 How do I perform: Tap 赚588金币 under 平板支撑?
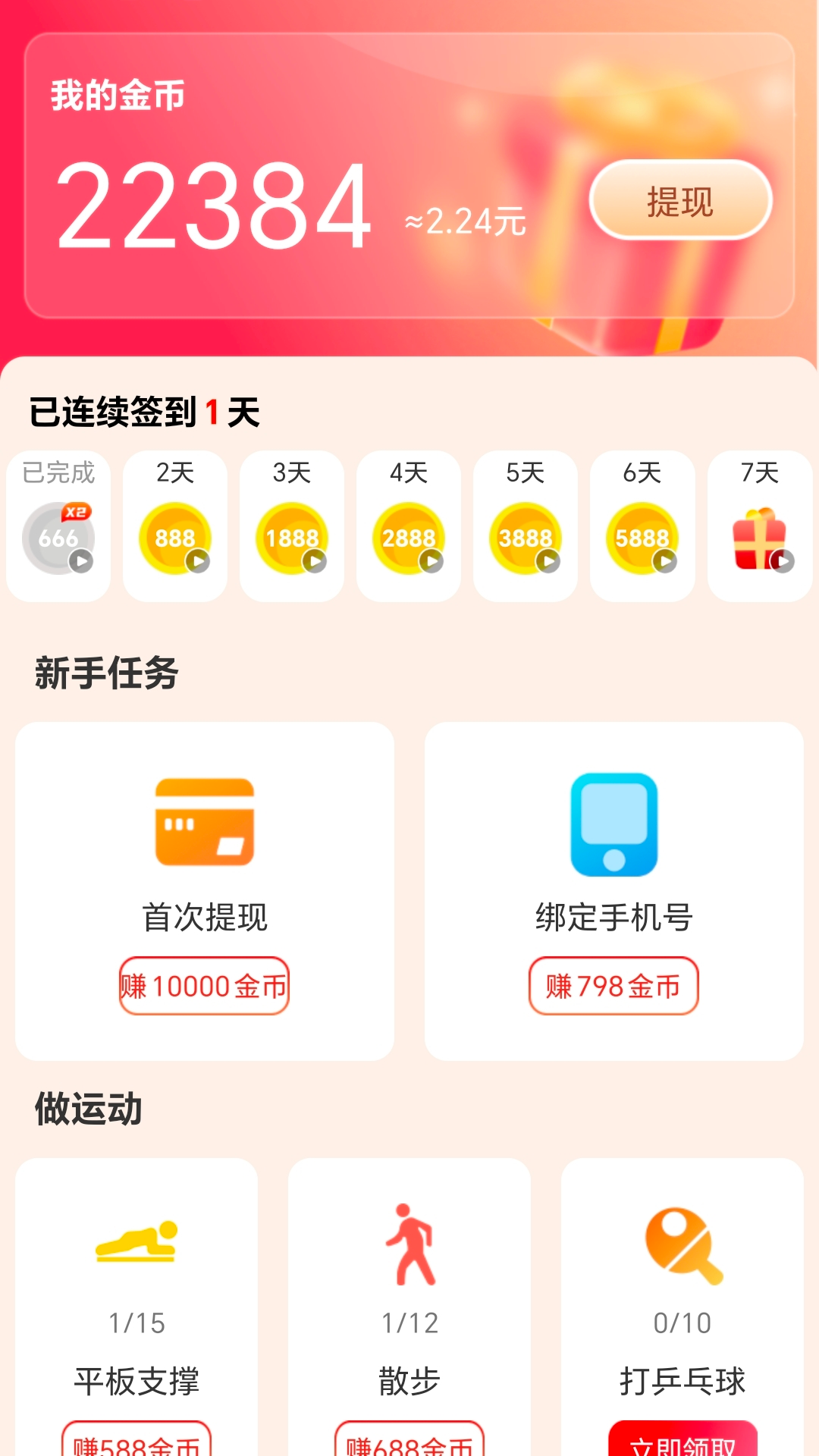pos(136,1441)
